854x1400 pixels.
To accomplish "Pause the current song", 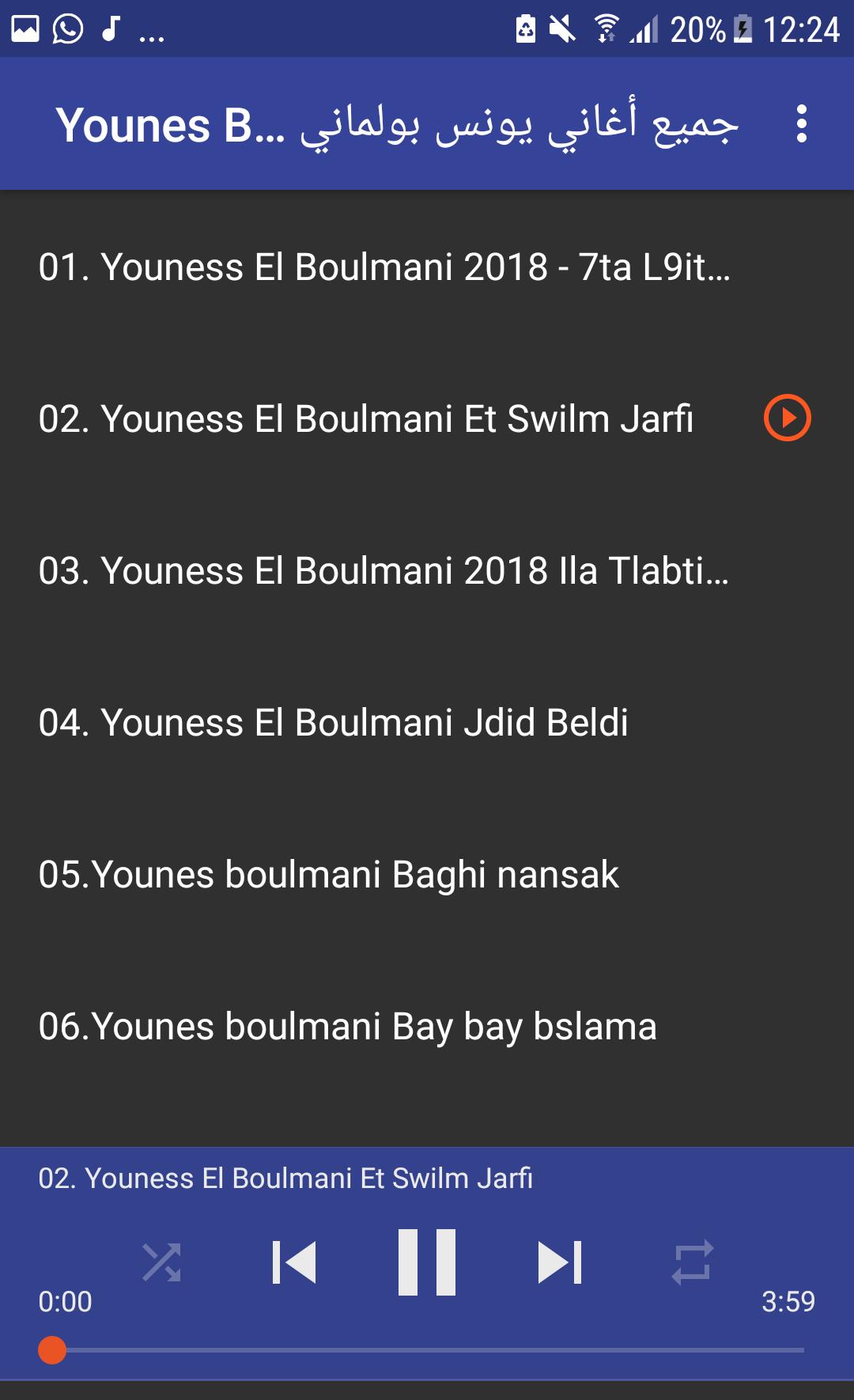I will tap(427, 1262).
